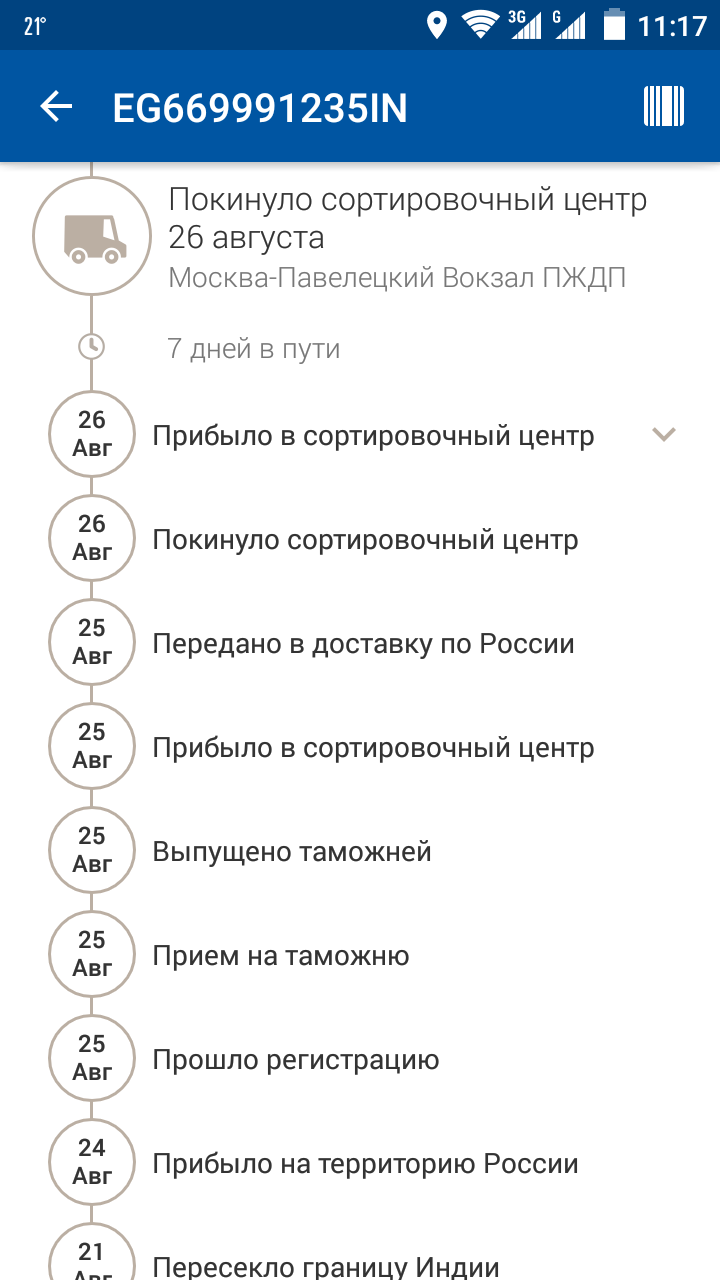
Task: Expand the 26 Авг Прибыло в сортировочный центр entry
Action: point(664,435)
